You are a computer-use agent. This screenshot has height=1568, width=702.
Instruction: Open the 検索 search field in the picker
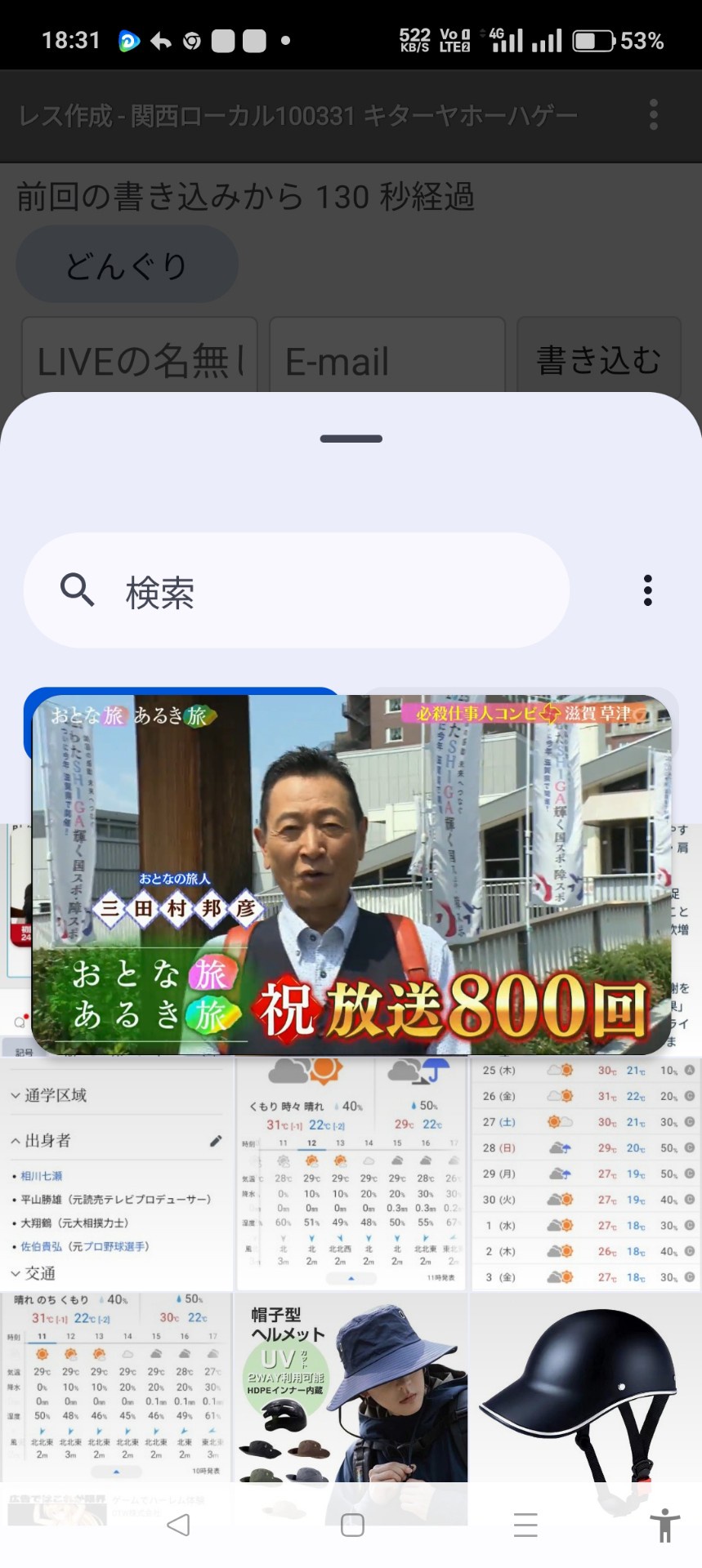tap(296, 590)
